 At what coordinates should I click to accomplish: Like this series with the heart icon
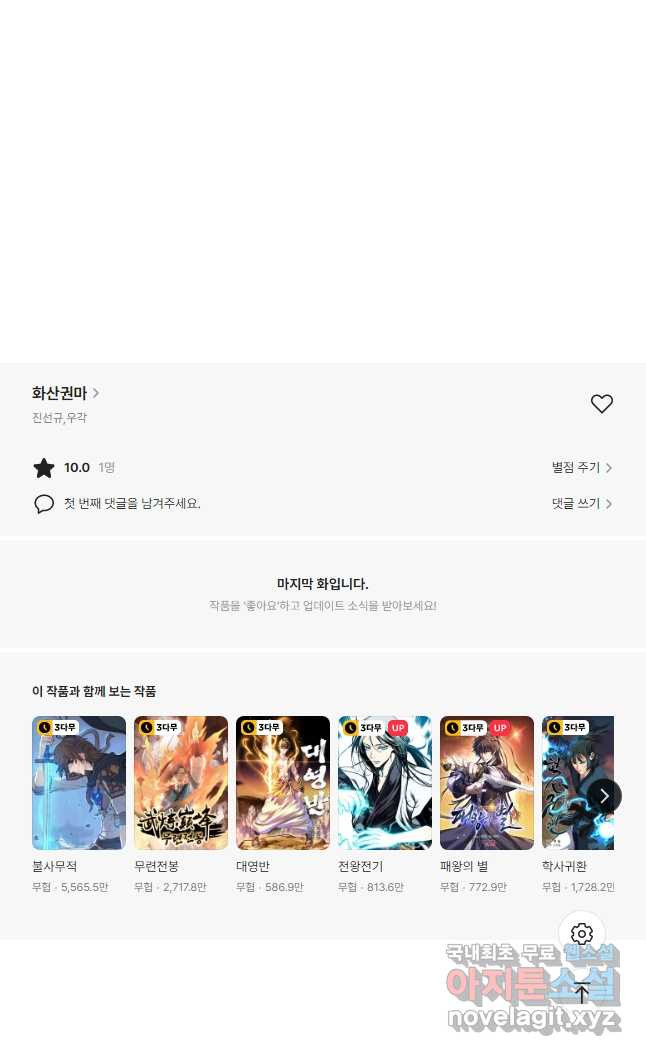point(601,404)
